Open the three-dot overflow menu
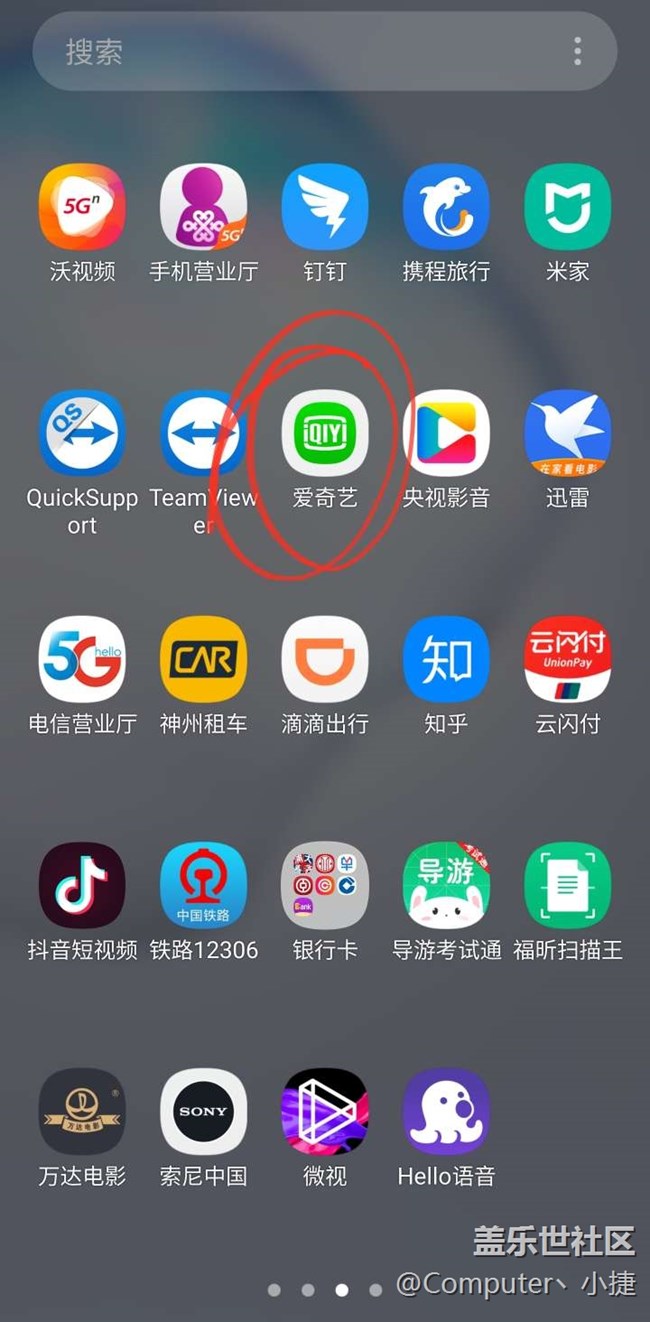This screenshot has width=650, height=1322. click(x=577, y=52)
